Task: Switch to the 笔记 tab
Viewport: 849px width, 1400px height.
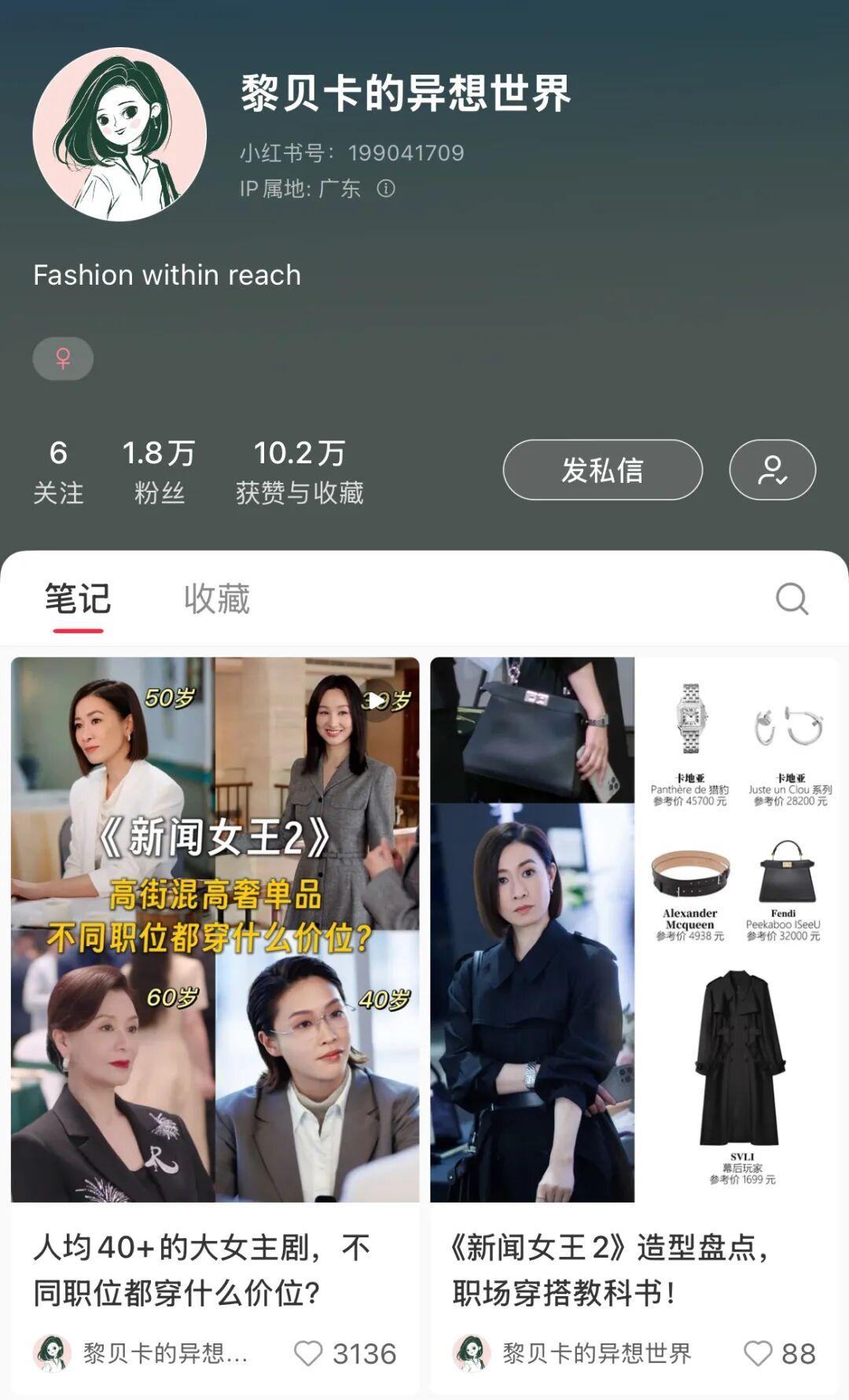Action: (78, 599)
